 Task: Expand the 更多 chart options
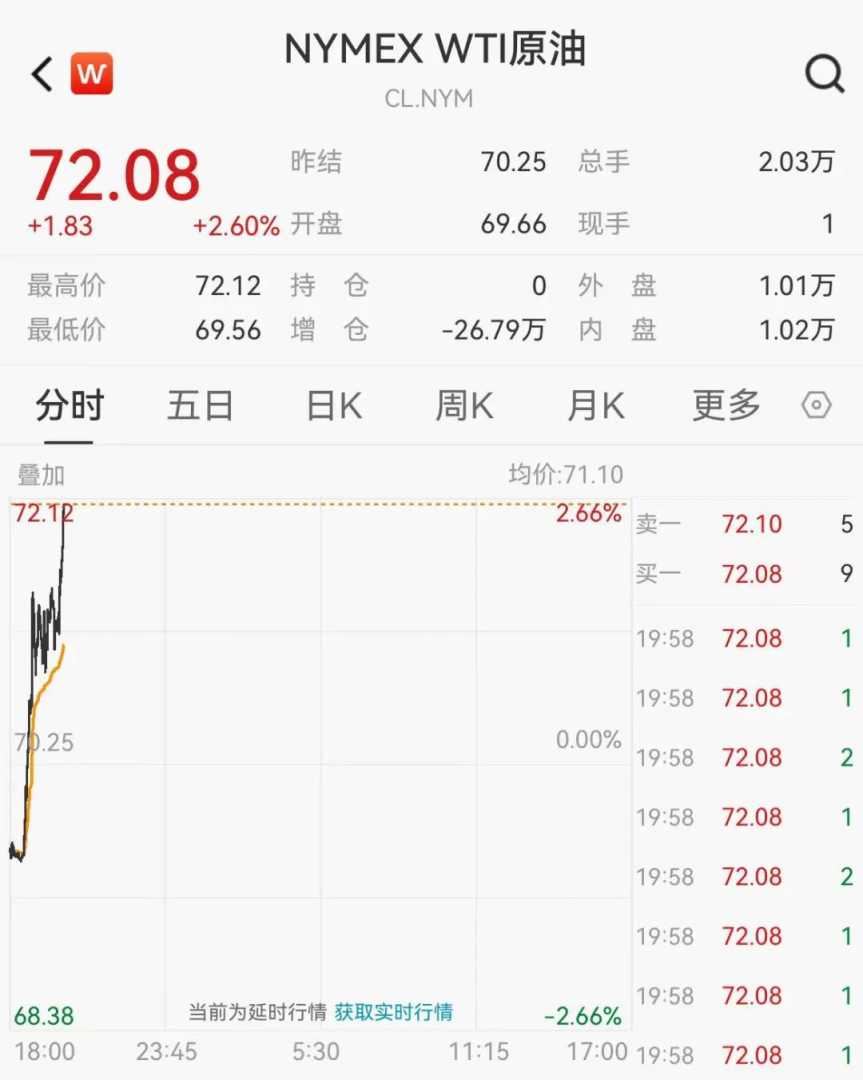[727, 406]
